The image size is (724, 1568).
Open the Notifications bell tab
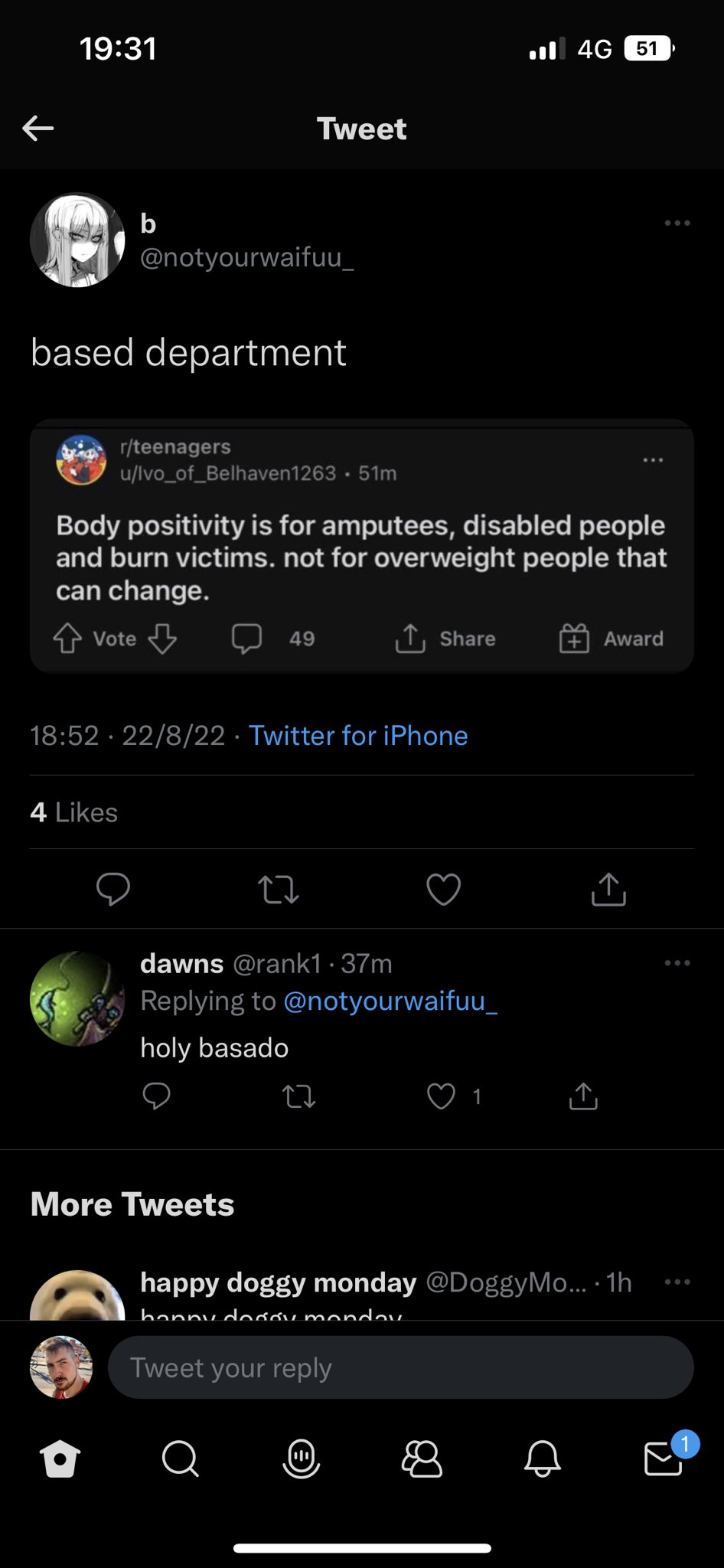tap(543, 1459)
